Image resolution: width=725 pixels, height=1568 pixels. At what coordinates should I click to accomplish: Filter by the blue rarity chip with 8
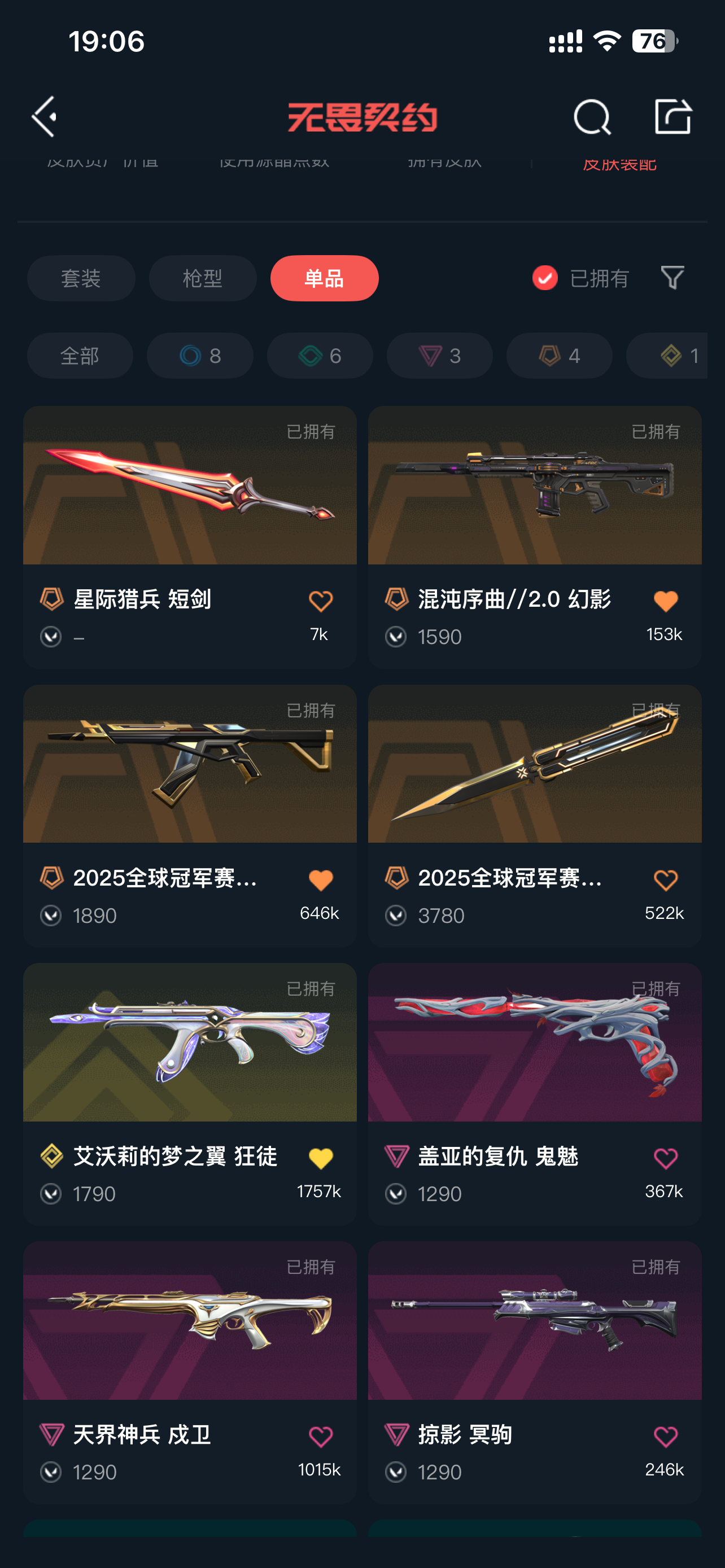[200, 356]
